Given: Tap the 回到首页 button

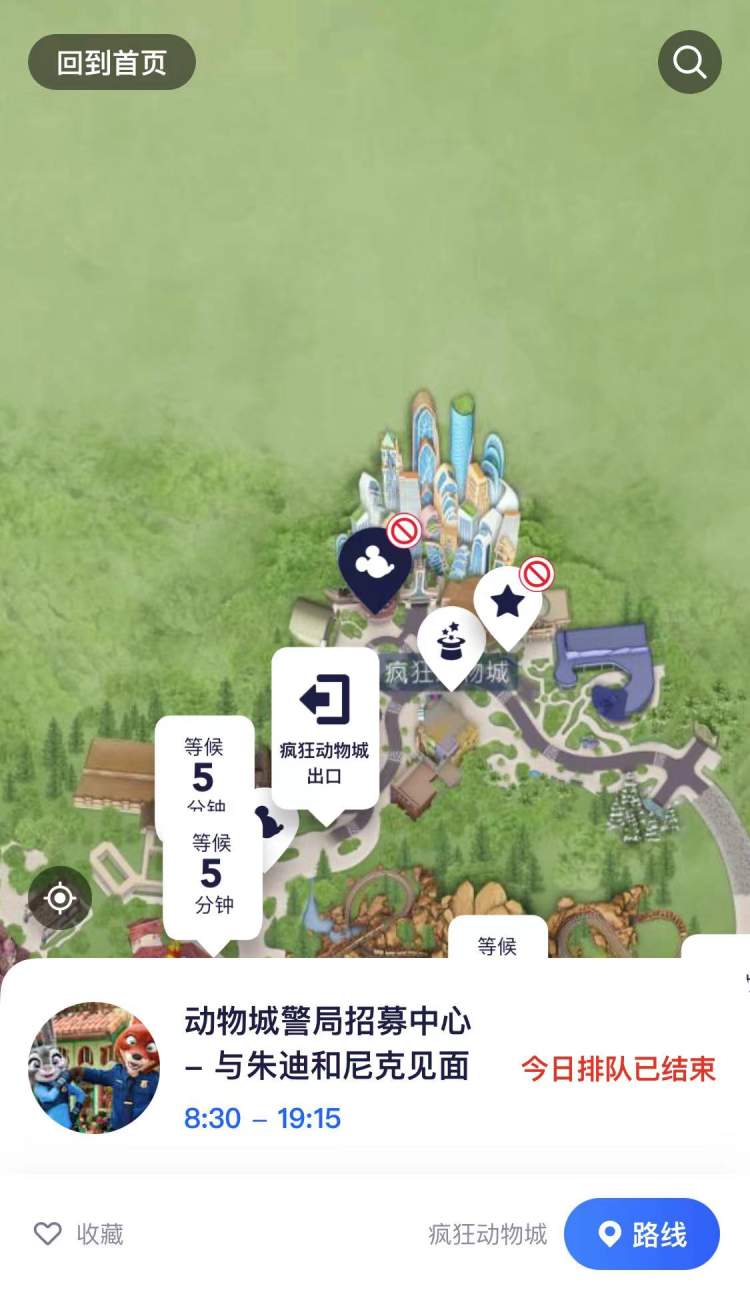Looking at the screenshot, I should [111, 62].
